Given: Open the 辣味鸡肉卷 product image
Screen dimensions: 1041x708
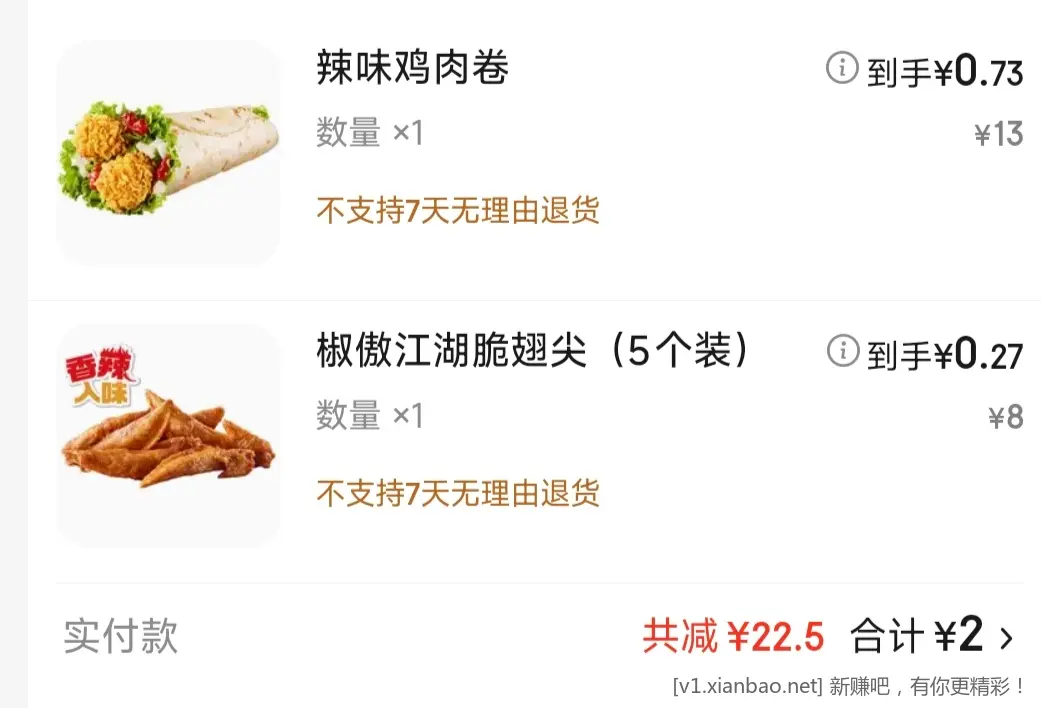Looking at the screenshot, I should 168,152.
